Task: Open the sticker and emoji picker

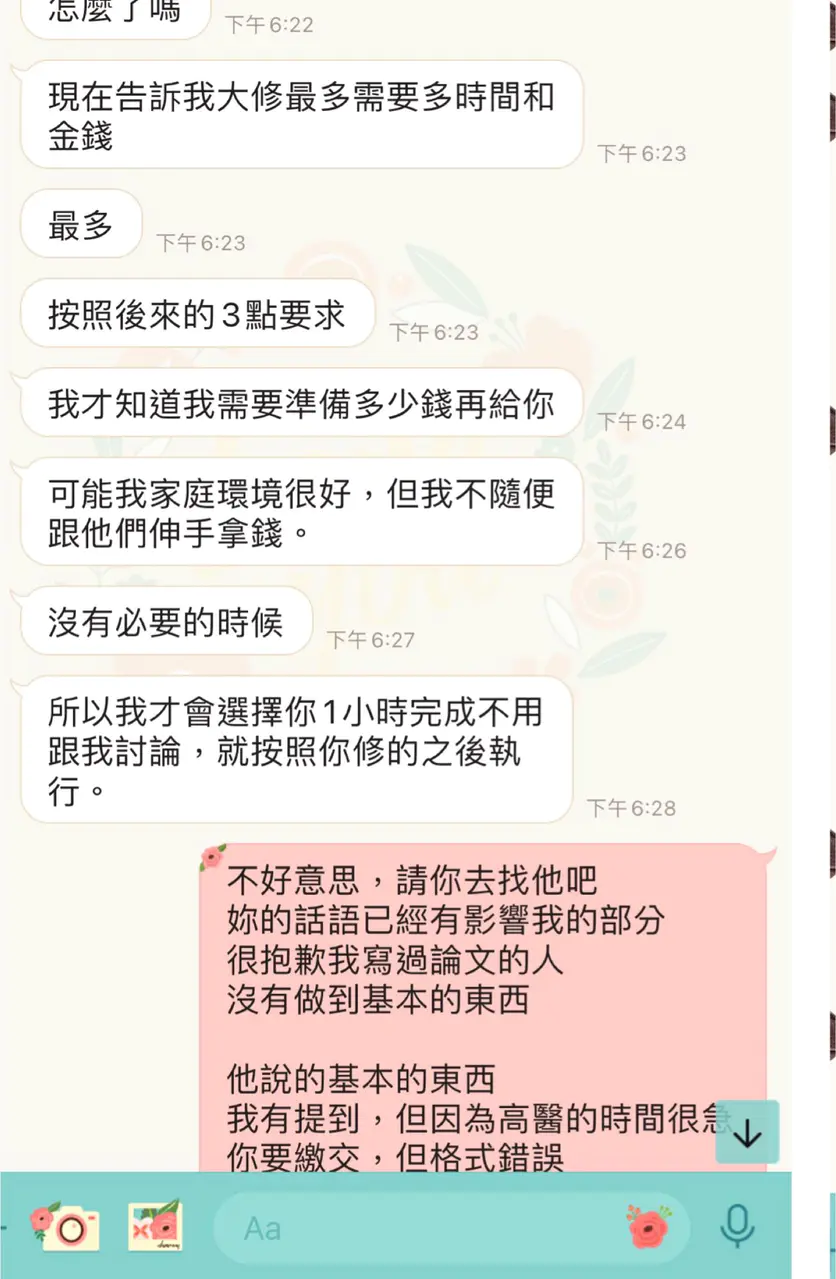Action: [x=649, y=1226]
